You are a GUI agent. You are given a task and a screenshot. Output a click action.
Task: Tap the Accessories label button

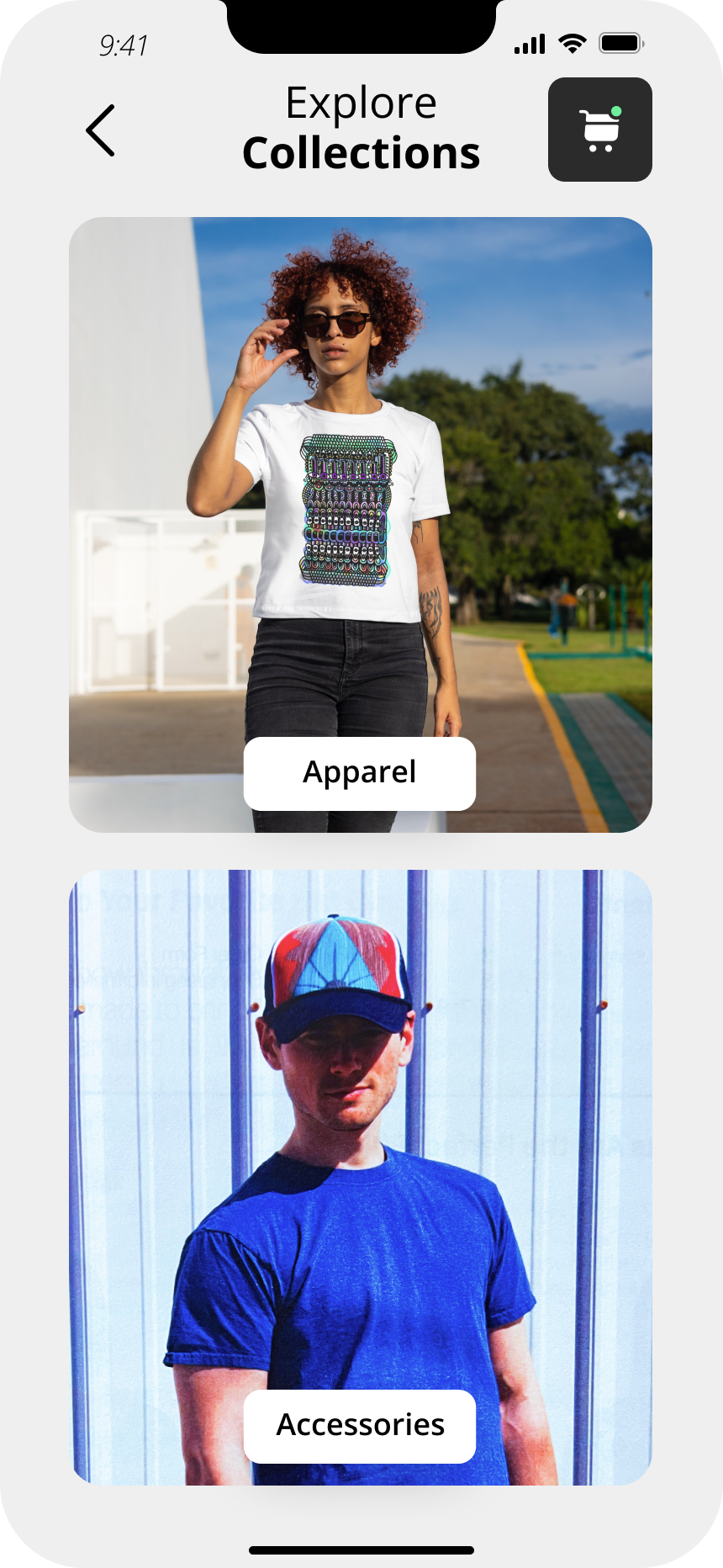(x=360, y=1427)
